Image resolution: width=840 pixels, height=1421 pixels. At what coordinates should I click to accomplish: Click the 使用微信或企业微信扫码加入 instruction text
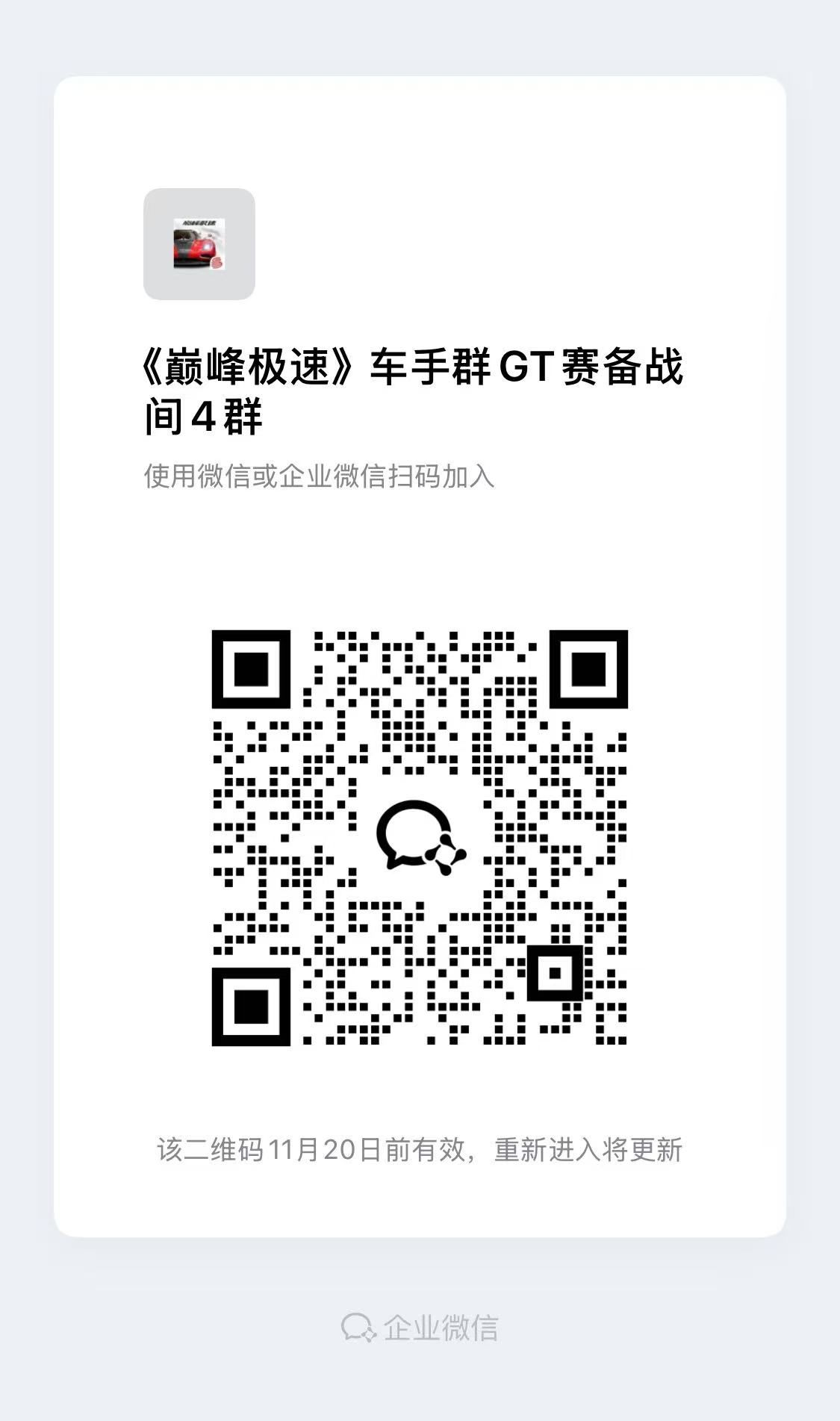pos(320,474)
